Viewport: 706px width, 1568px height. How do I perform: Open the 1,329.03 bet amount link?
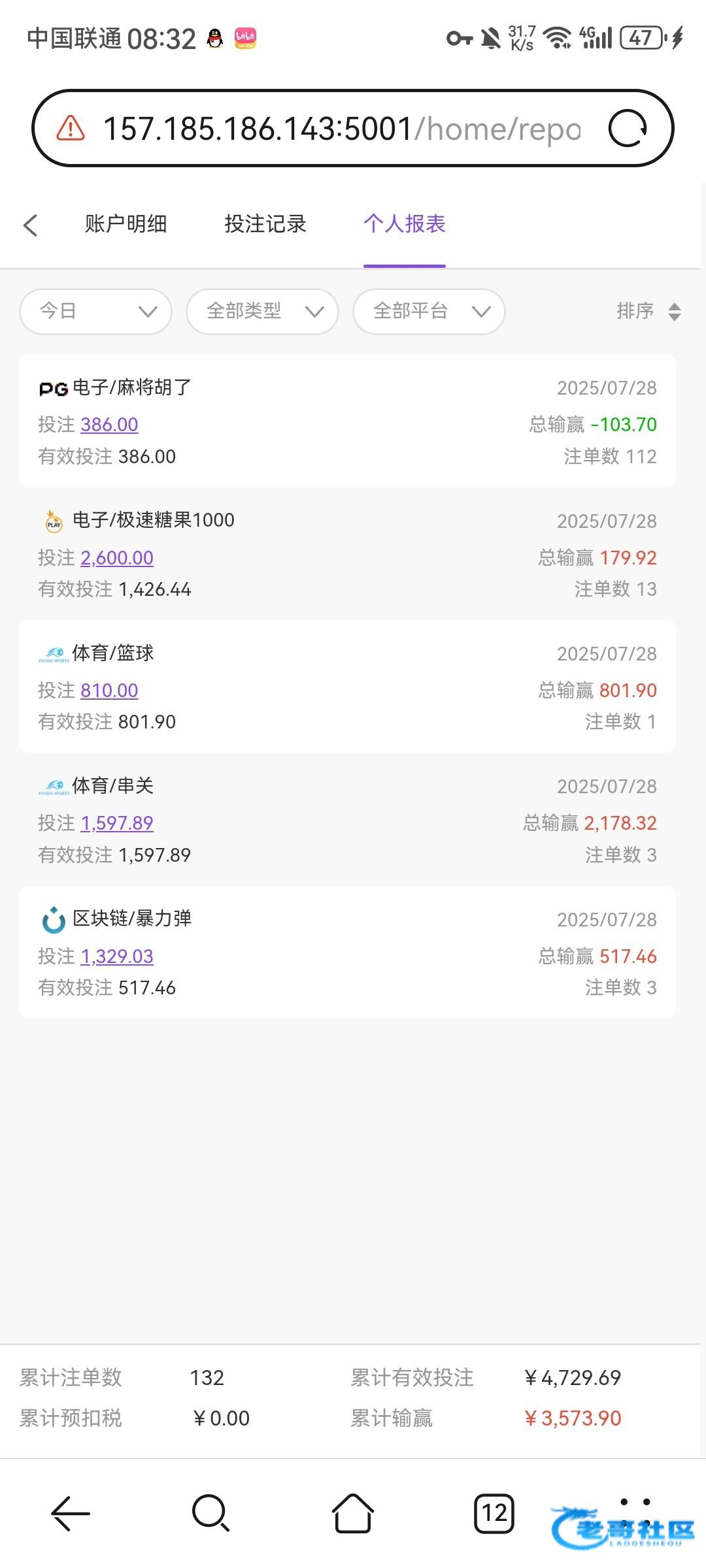(x=117, y=956)
